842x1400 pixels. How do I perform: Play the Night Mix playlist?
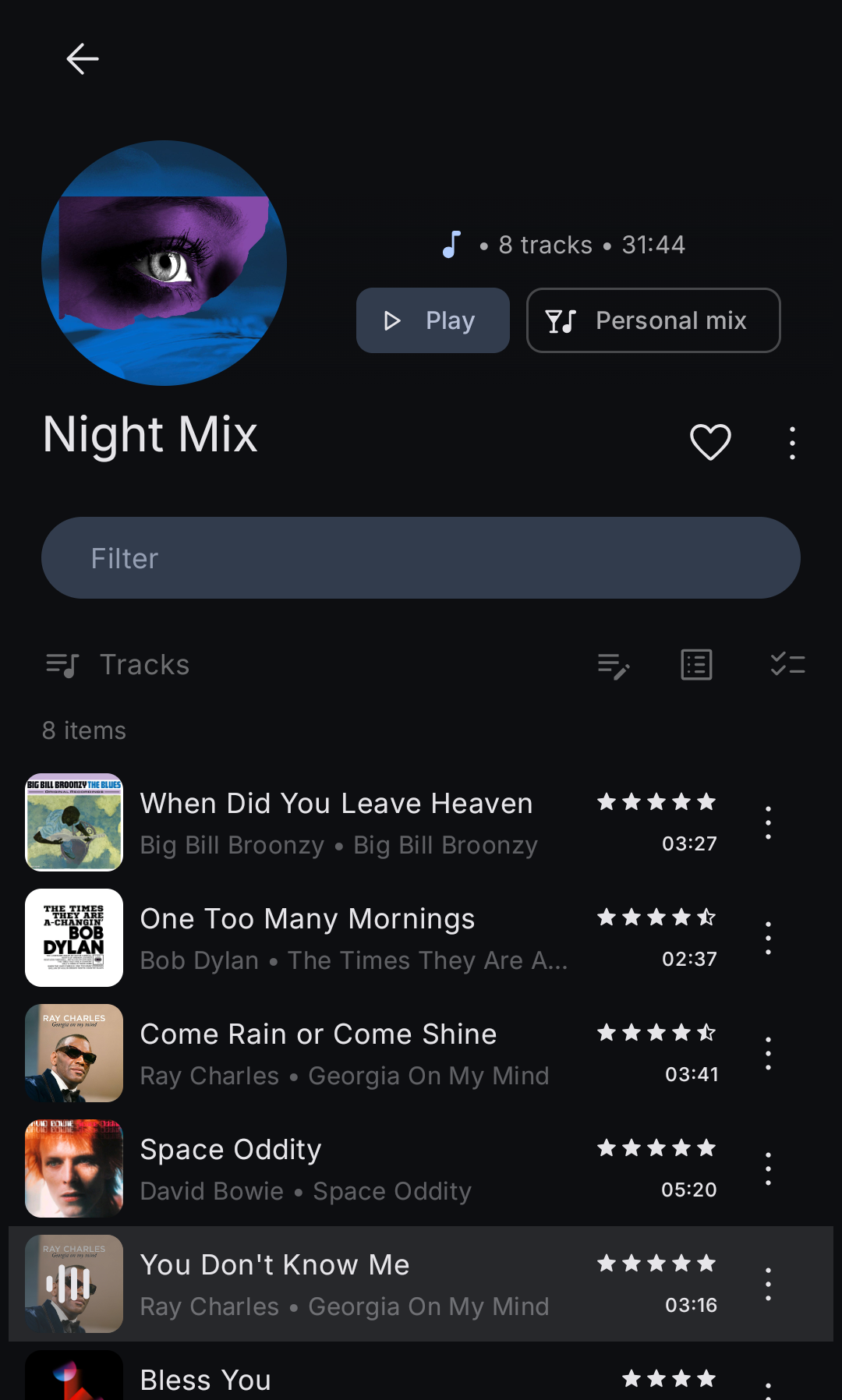(433, 320)
